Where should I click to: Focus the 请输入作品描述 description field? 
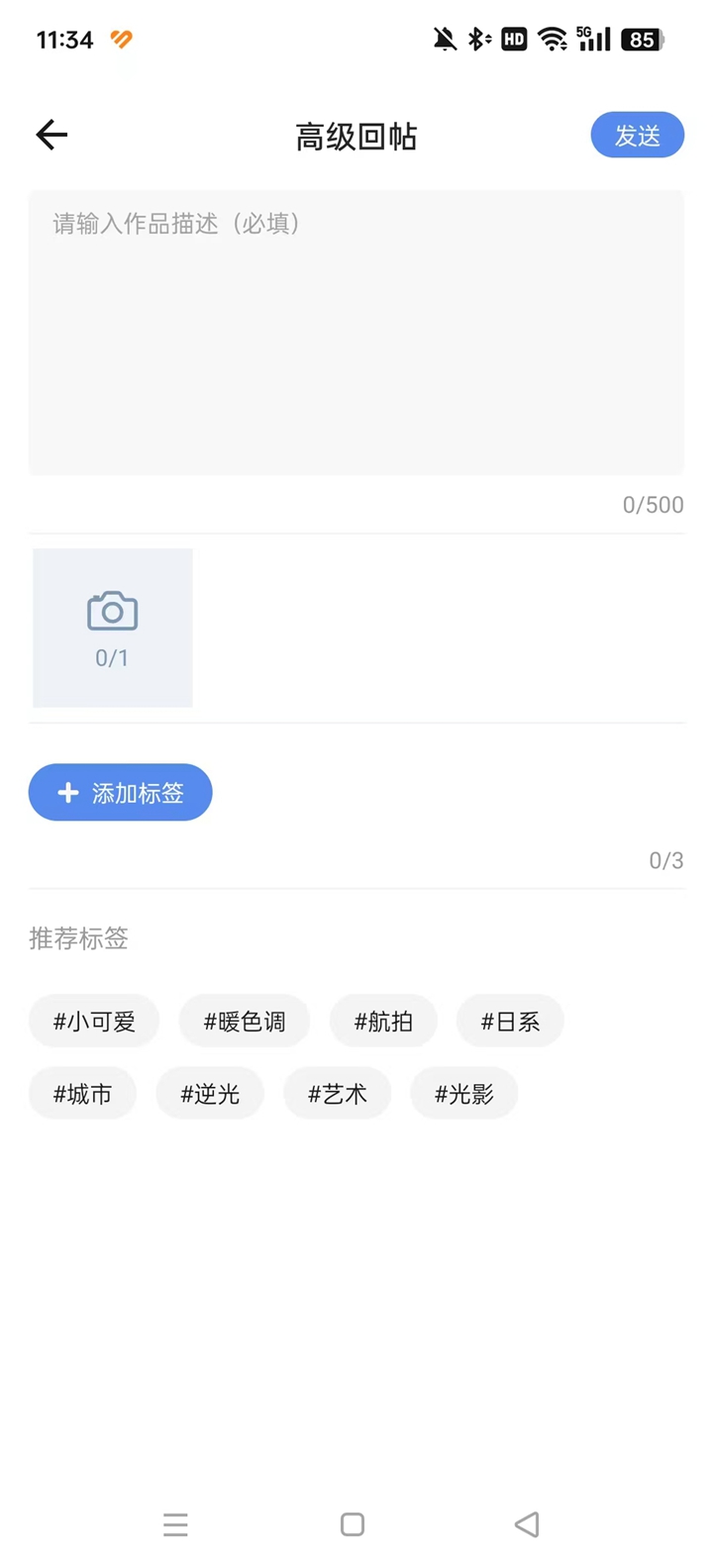click(x=356, y=333)
